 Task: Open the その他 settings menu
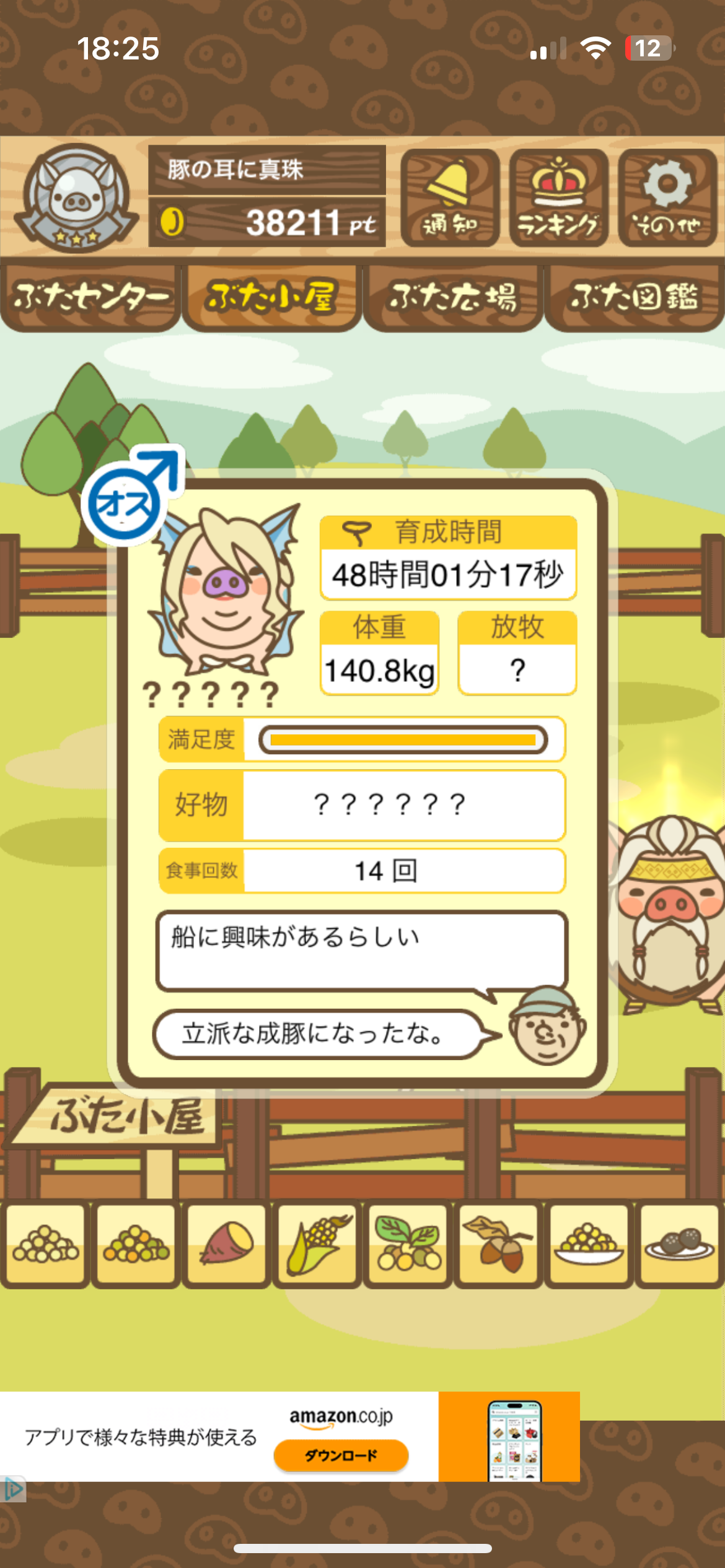click(x=667, y=198)
